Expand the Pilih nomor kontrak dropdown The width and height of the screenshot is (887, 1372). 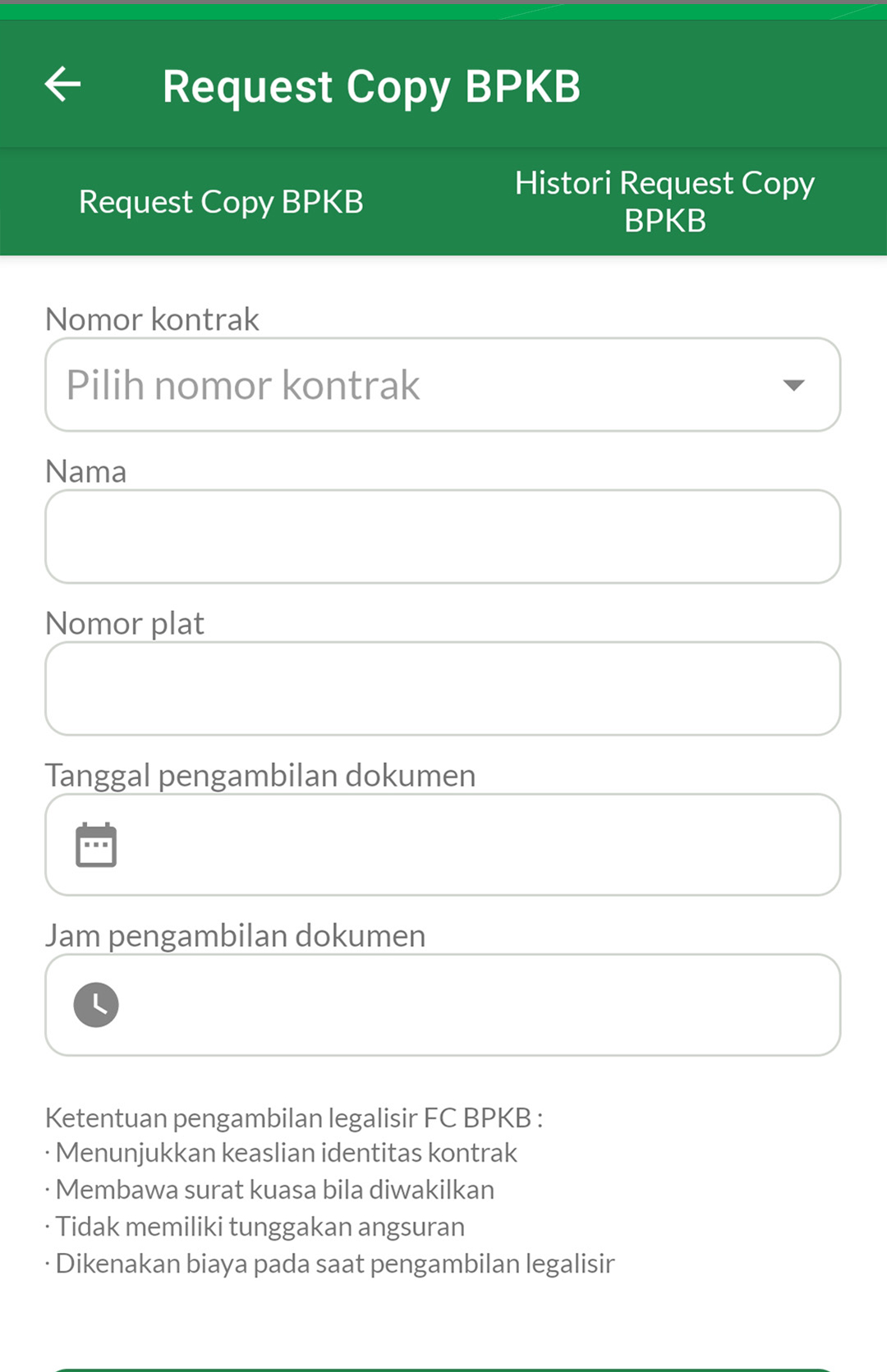coord(443,385)
